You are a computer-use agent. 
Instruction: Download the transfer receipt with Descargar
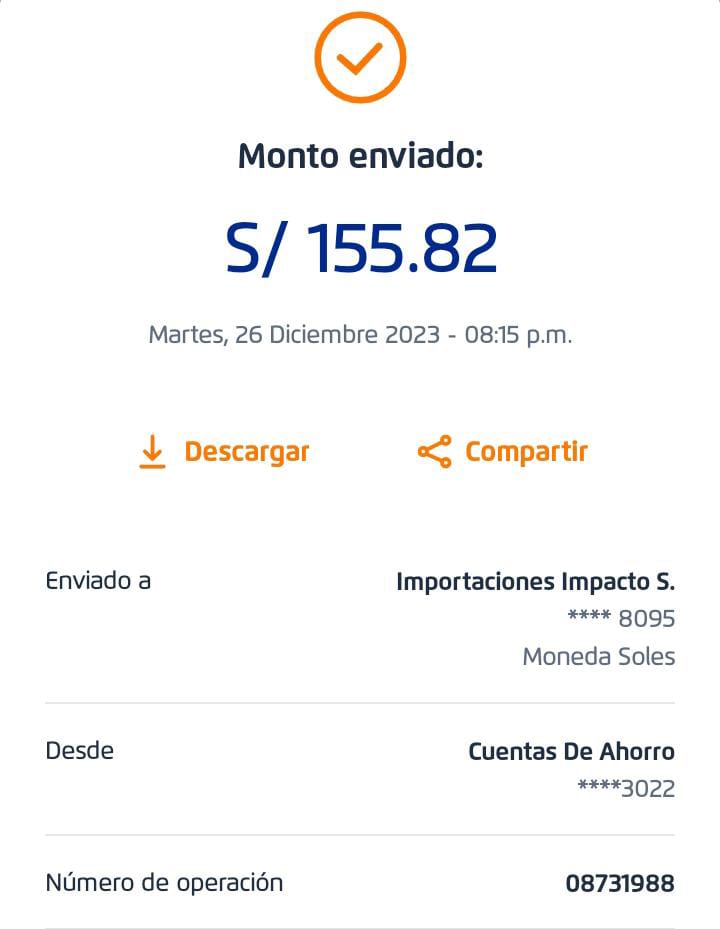224,452
